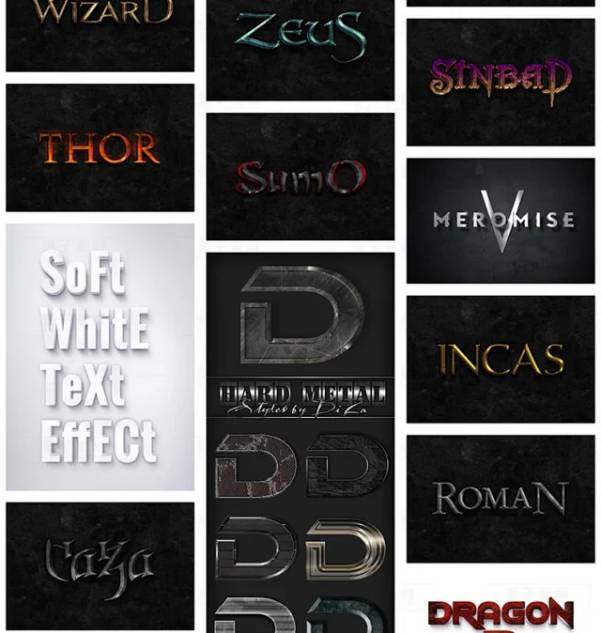
Task: Open the Dragon text style tile
Action: [x=500, y=612]
